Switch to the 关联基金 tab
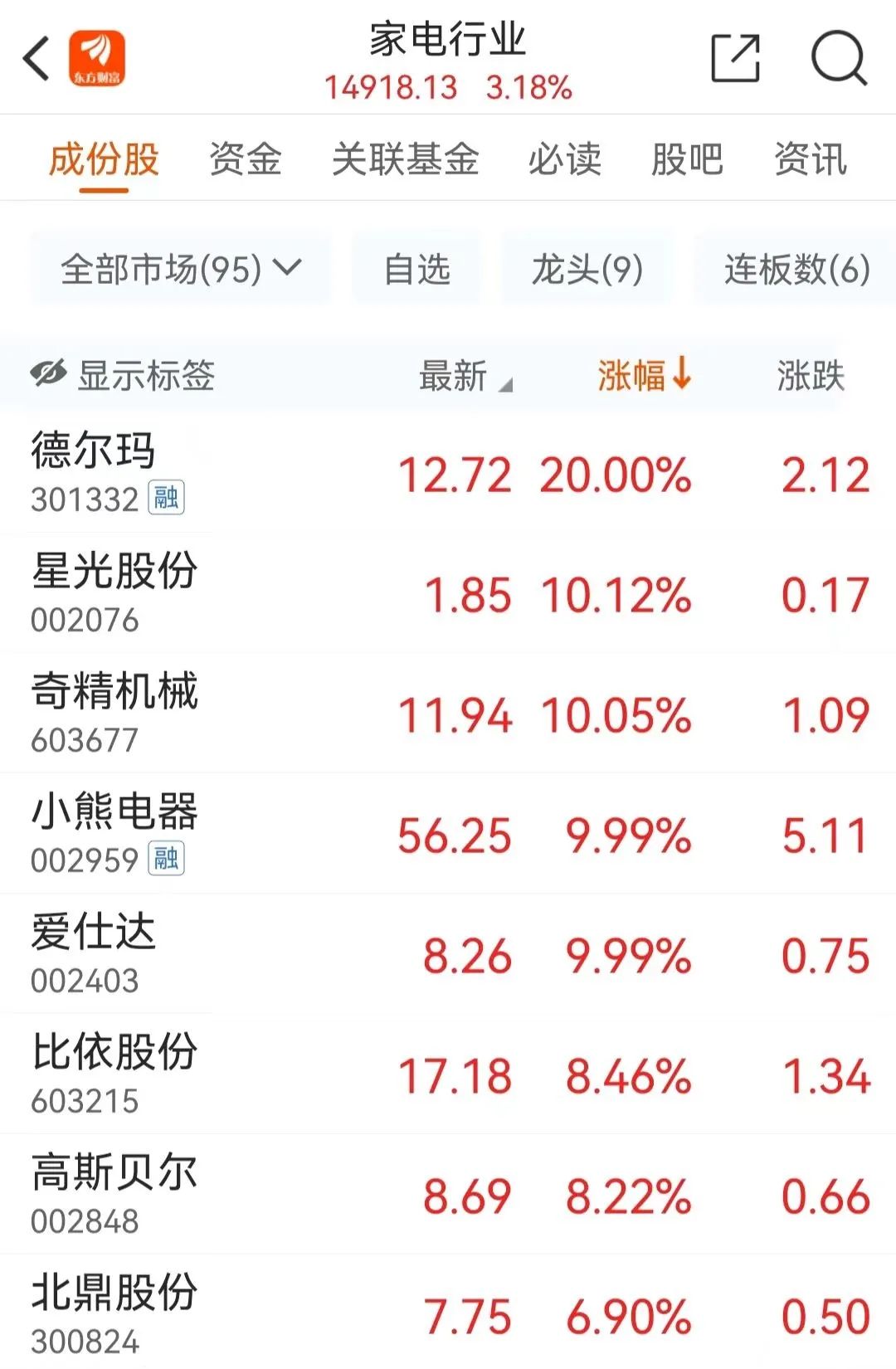The image size is (896, 1369). click(405, 158)
